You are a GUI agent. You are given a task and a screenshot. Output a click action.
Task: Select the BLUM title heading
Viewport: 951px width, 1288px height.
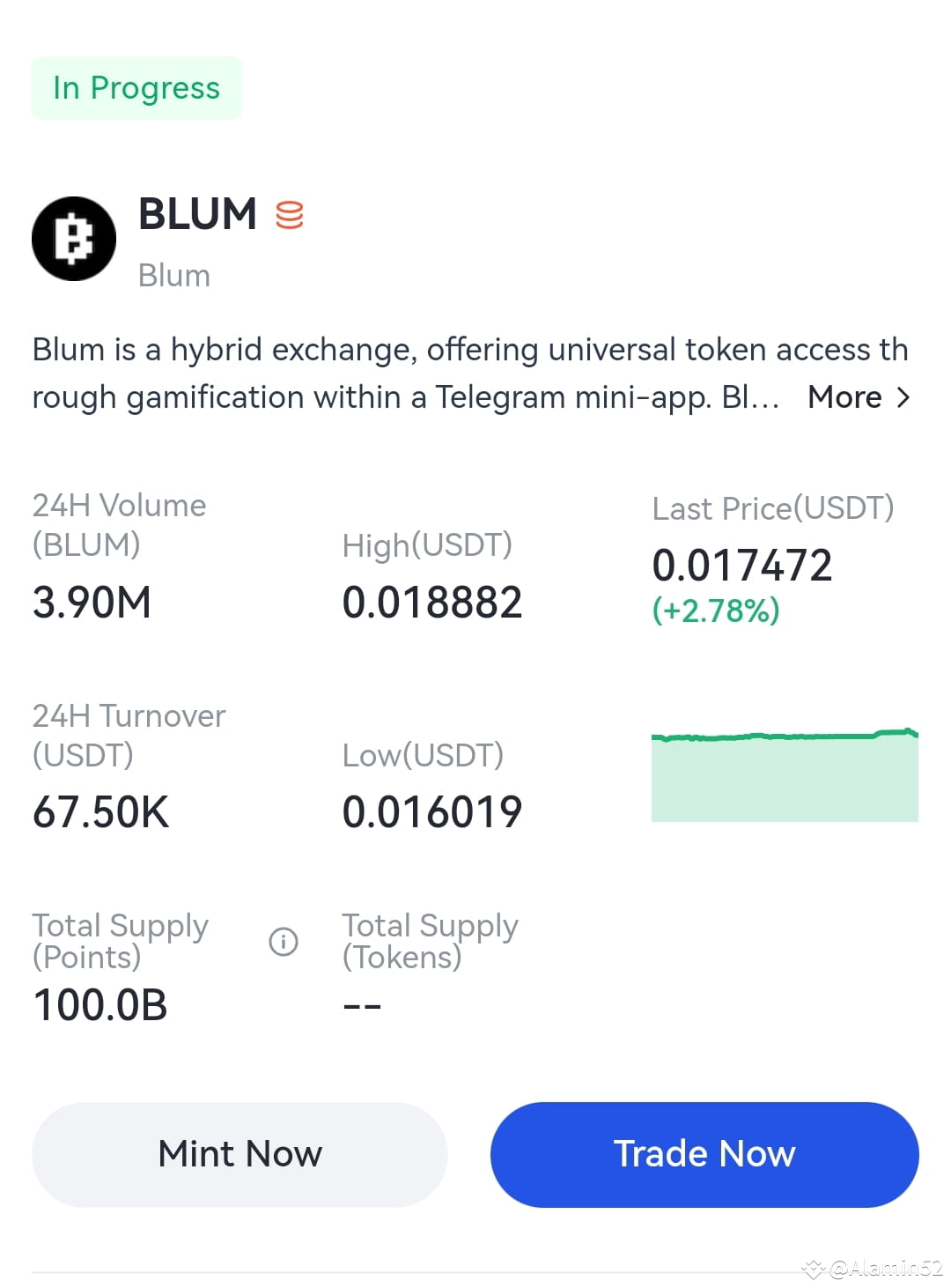pyautogui.click(x=198, y=213)
